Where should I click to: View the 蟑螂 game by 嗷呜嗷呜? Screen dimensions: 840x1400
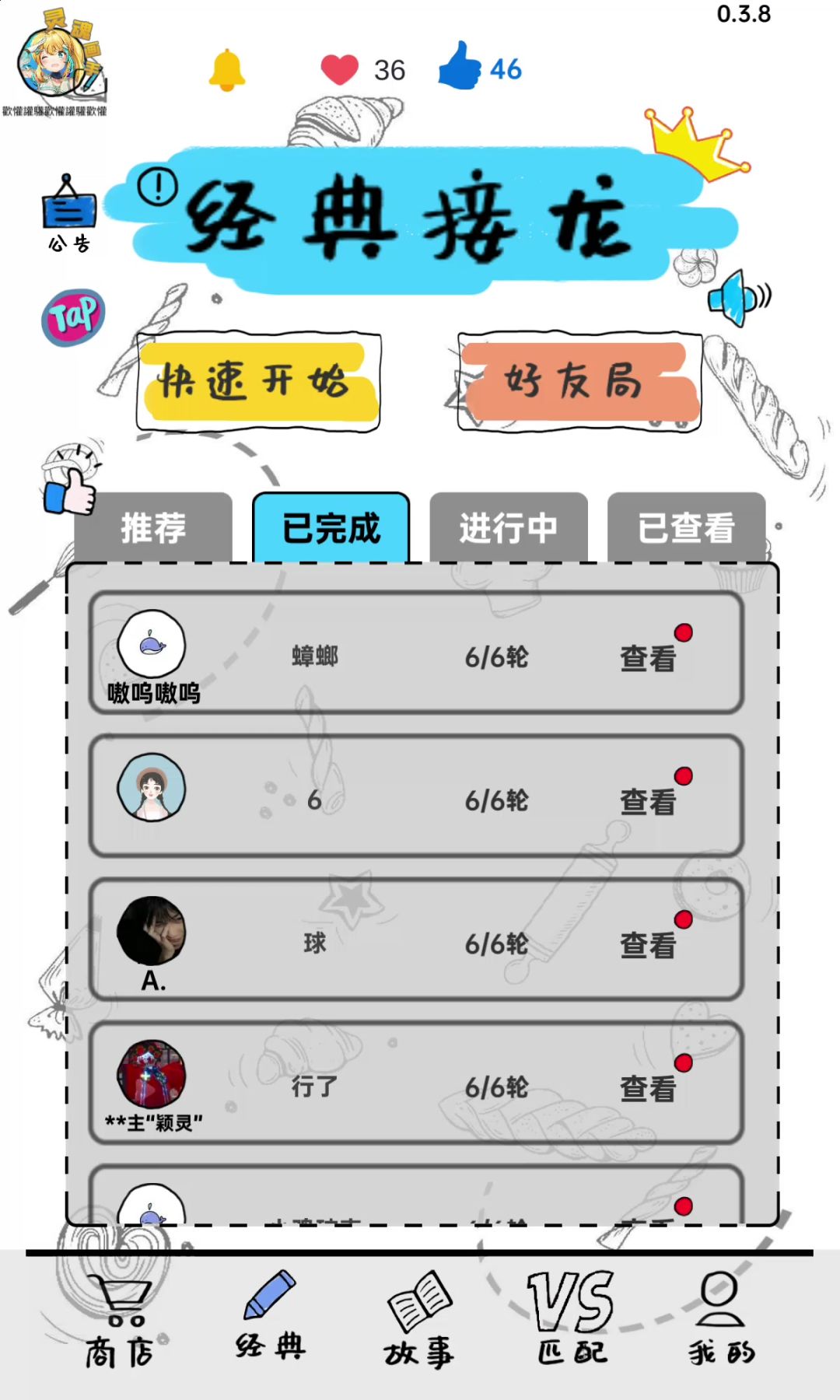[648, 658]
